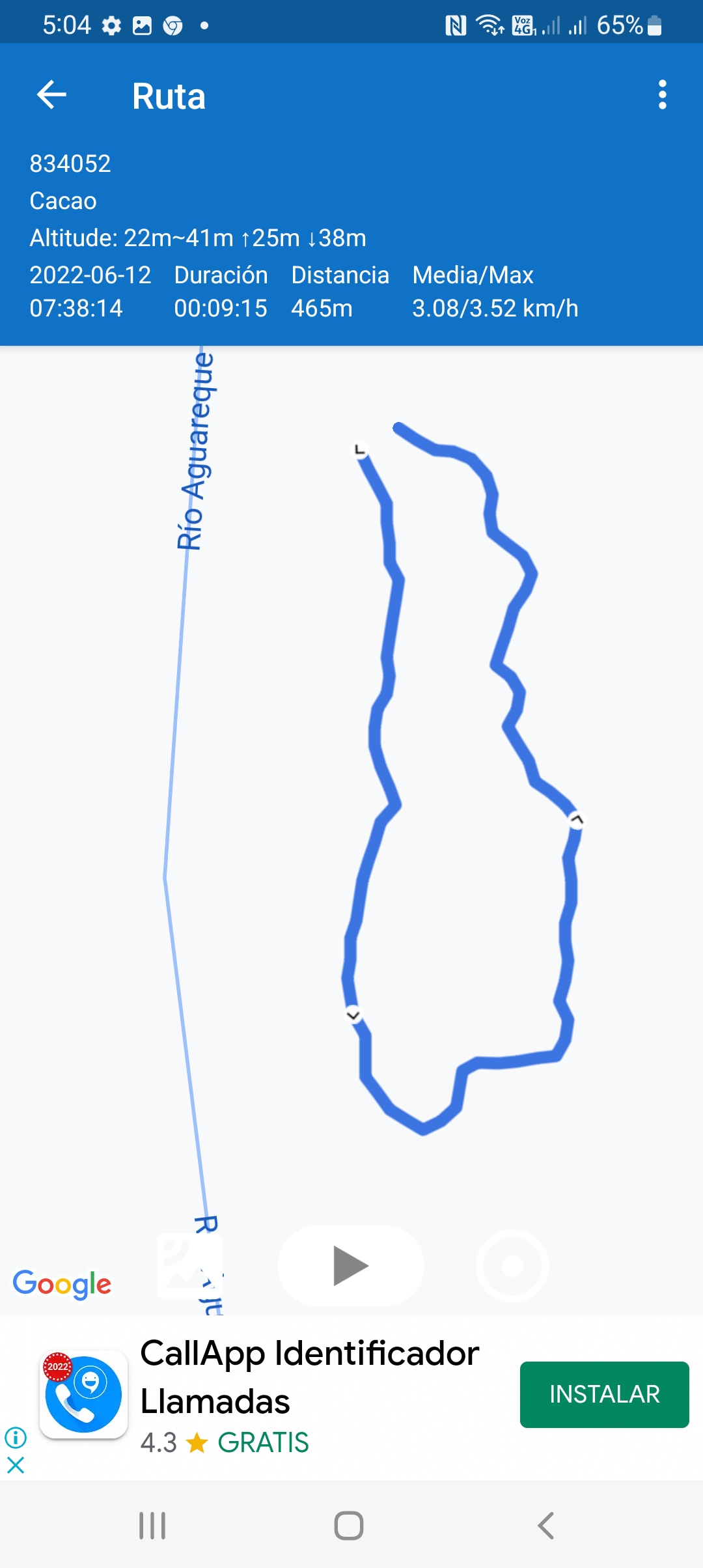This screenshot has height=1568, width=703.
Task: Open the CallApp Identificador Llamadas ad
Action: 309,1377
